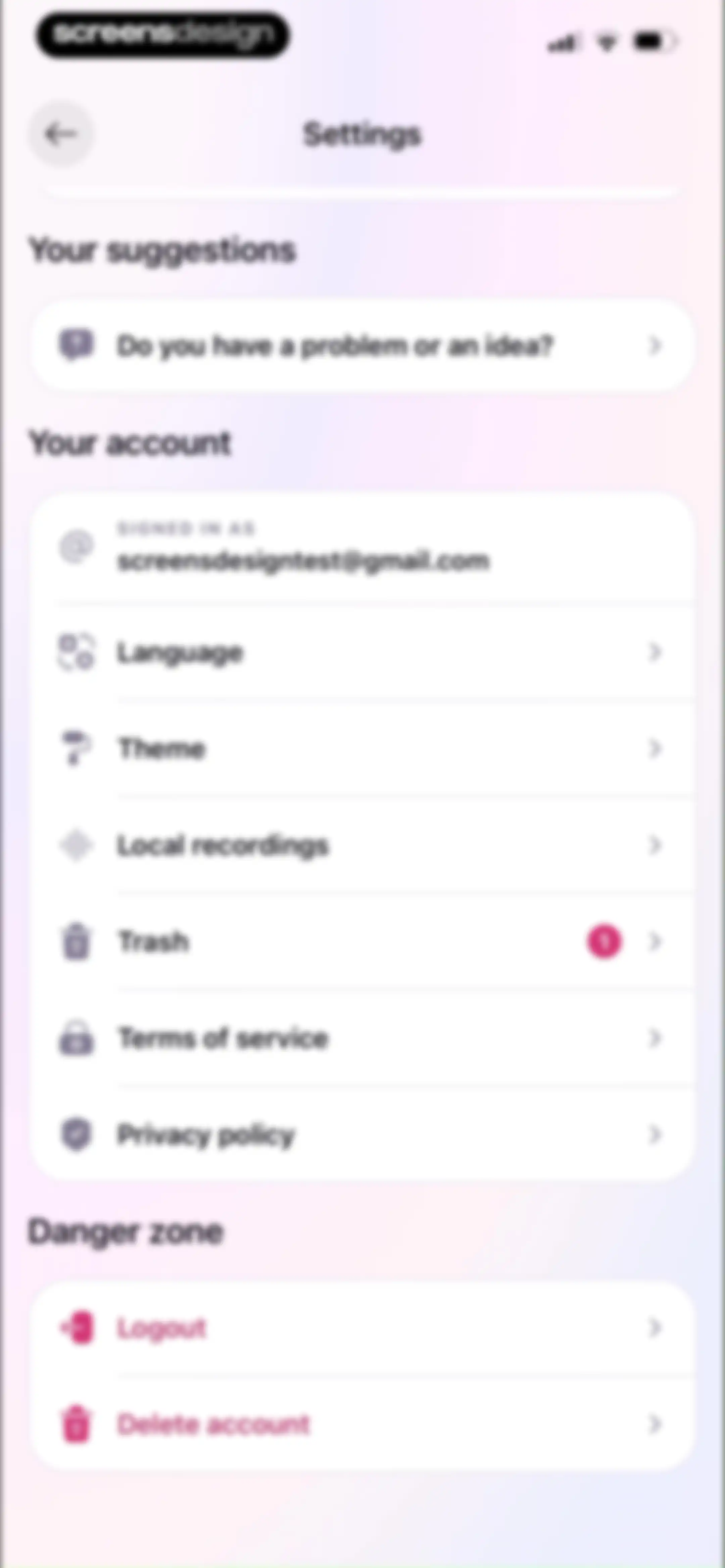Select Delete account
This screenshot has width=725, height=1568.
[x=362, y=1424]
